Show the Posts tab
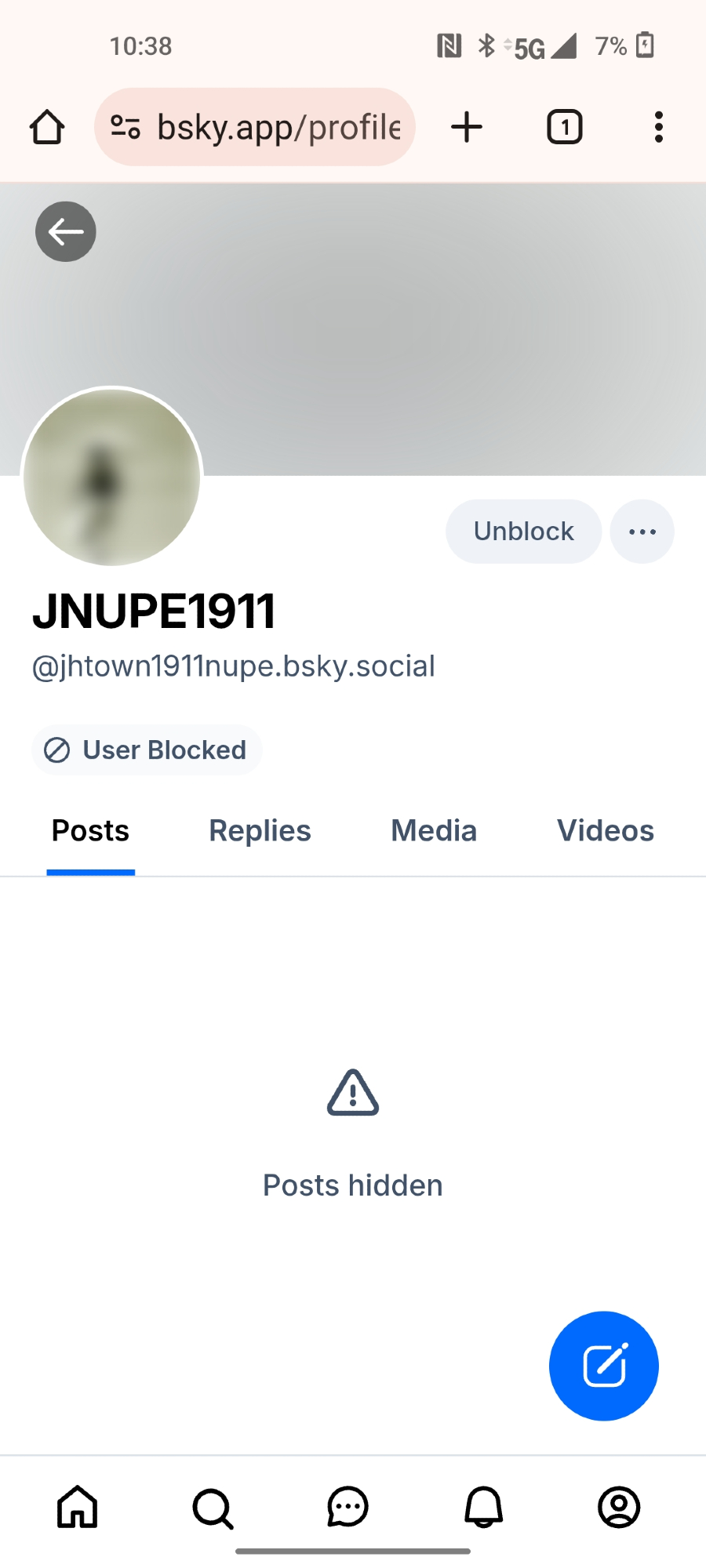The height and width of the screenshot is (1568, 706). 90,831
